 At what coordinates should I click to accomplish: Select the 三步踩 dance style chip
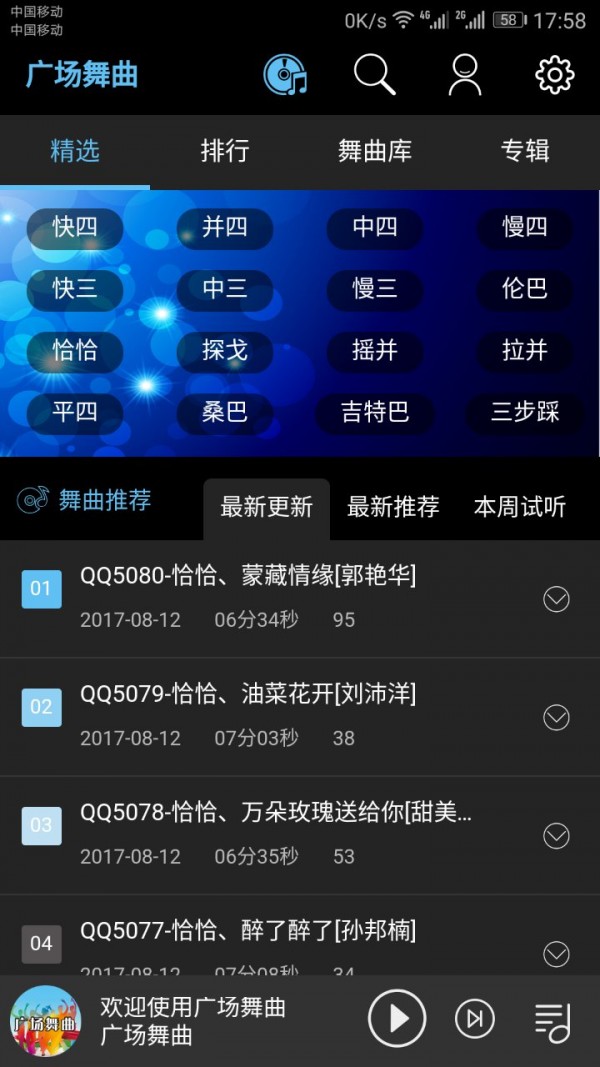pyautogui.click(x=525, y=412)
